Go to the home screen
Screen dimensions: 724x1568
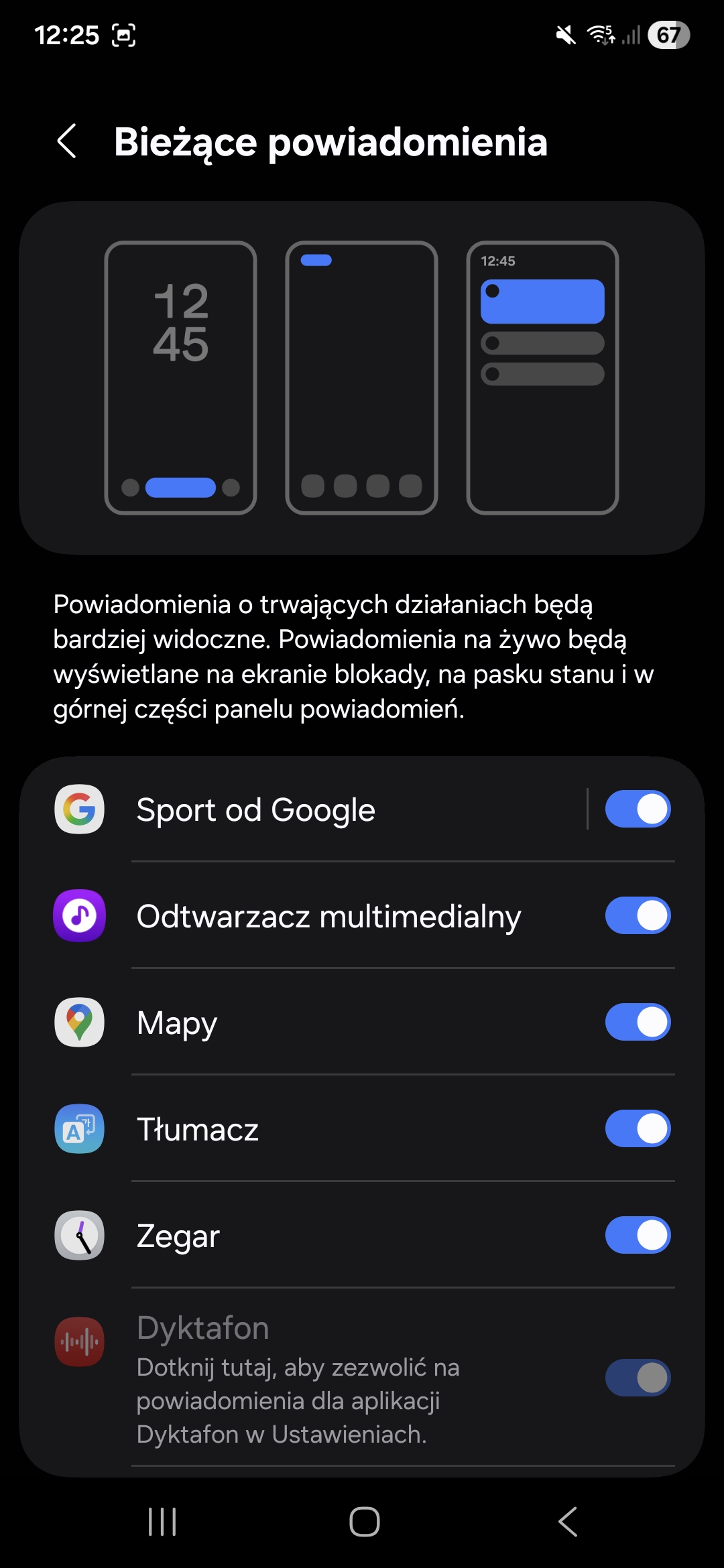coord(364,1522)
